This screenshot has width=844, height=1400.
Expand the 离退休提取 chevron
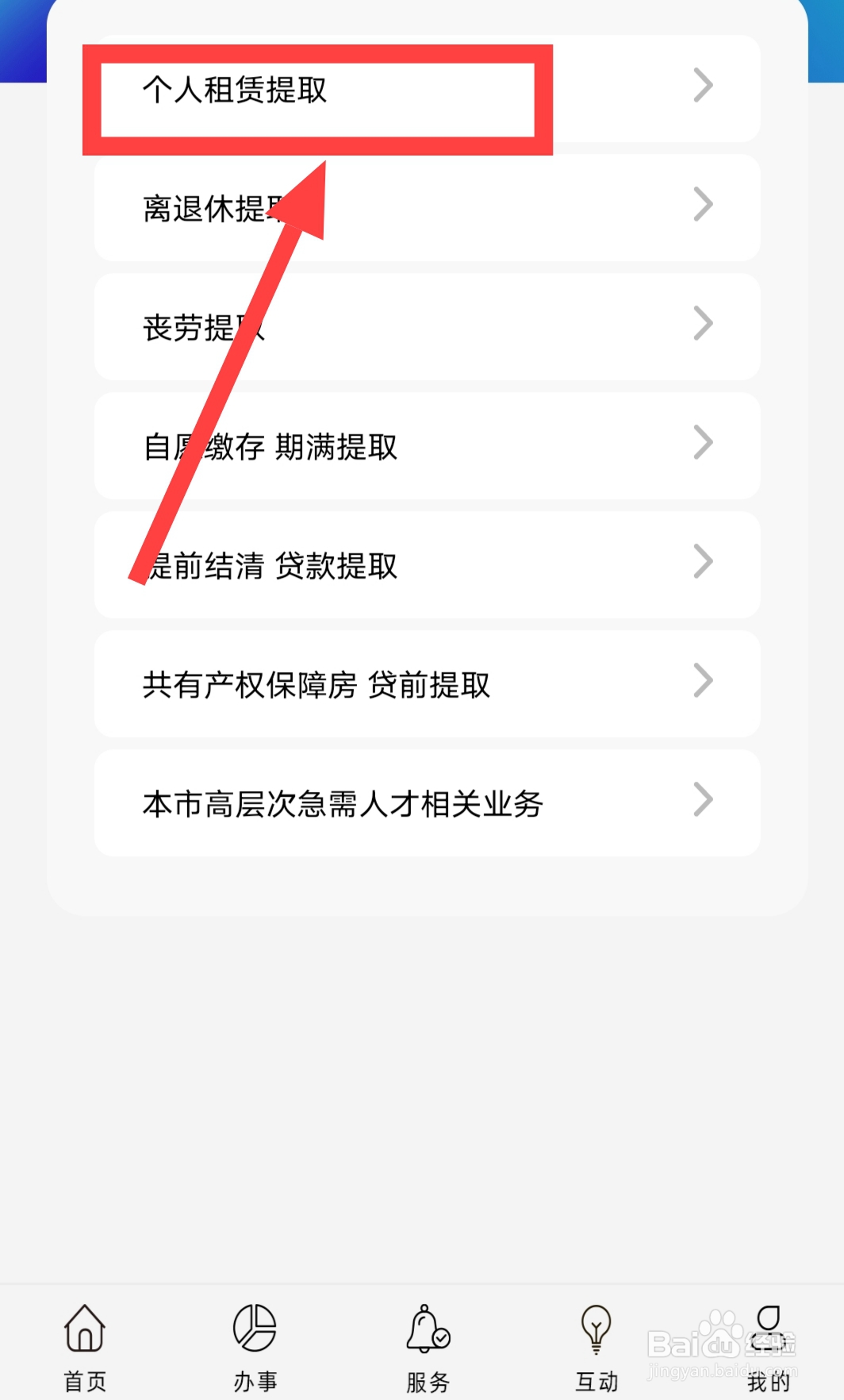pyautogui.click(x=703, y=205)
